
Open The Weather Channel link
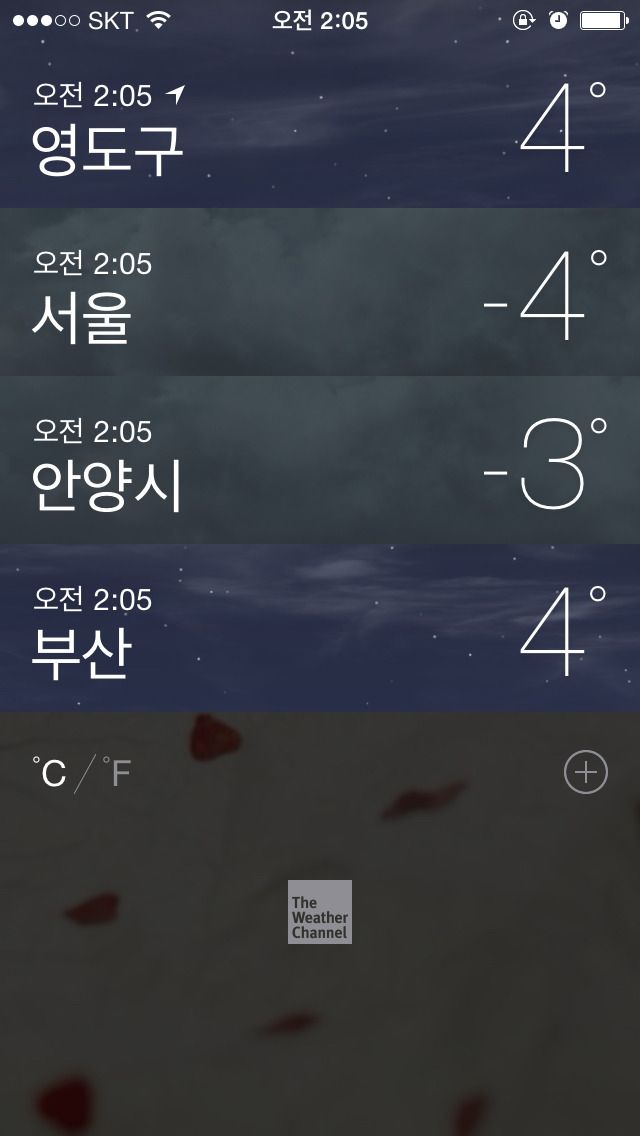point(320,911)
